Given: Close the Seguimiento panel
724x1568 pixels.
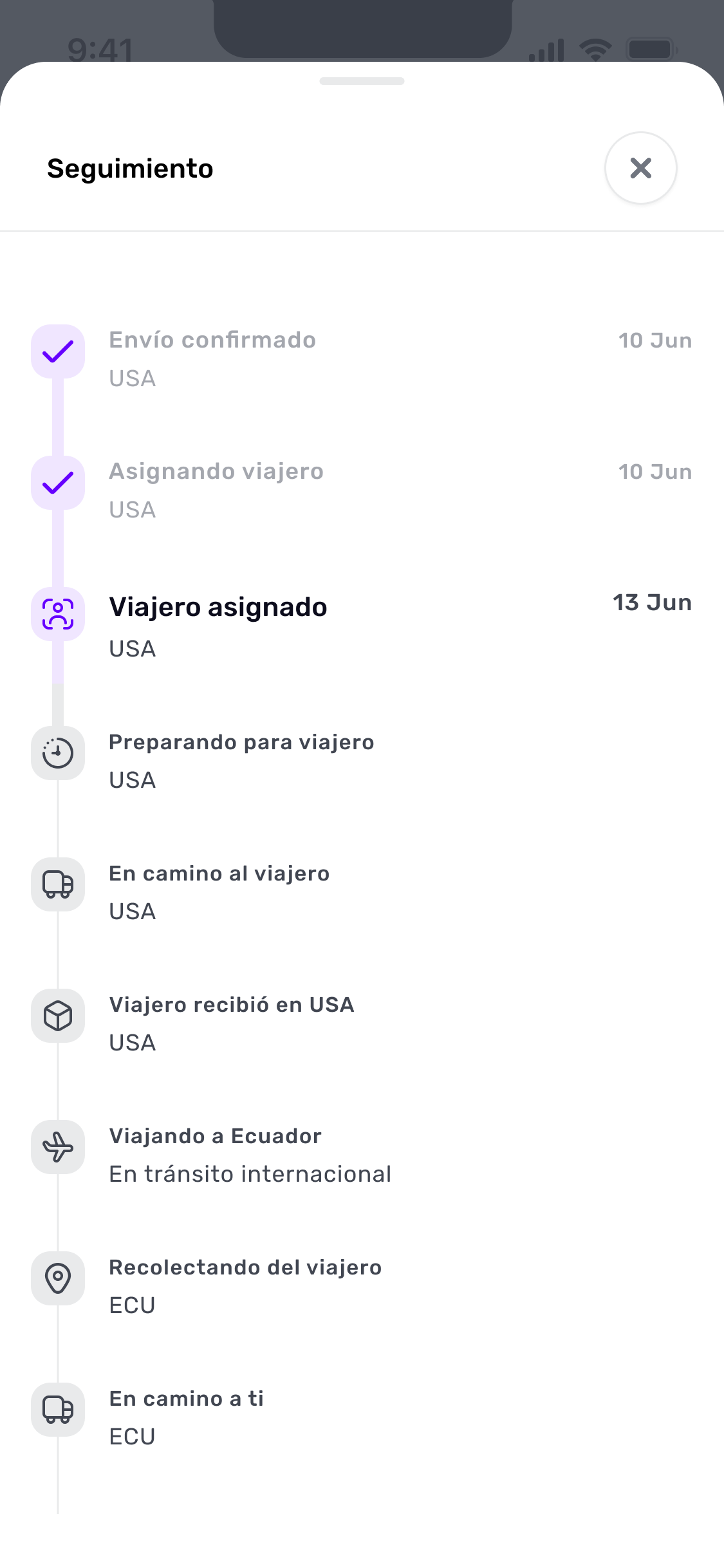Looking at the screenshot, I should coord(640,168).
